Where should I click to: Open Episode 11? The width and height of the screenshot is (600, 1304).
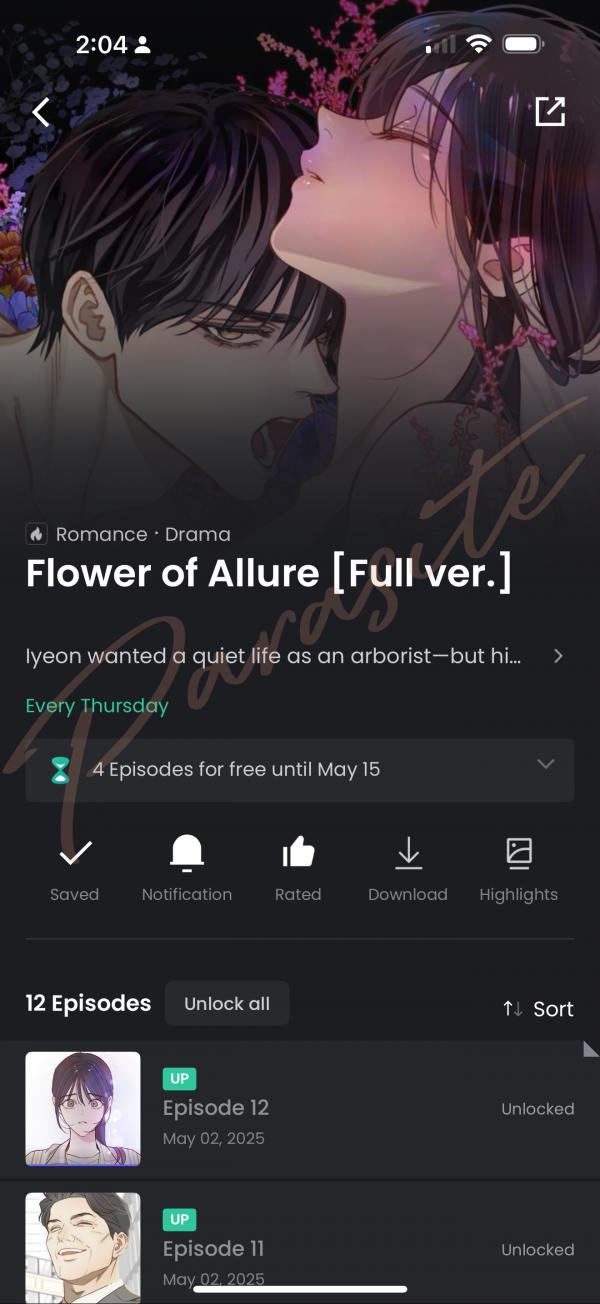coord(300,1249)
